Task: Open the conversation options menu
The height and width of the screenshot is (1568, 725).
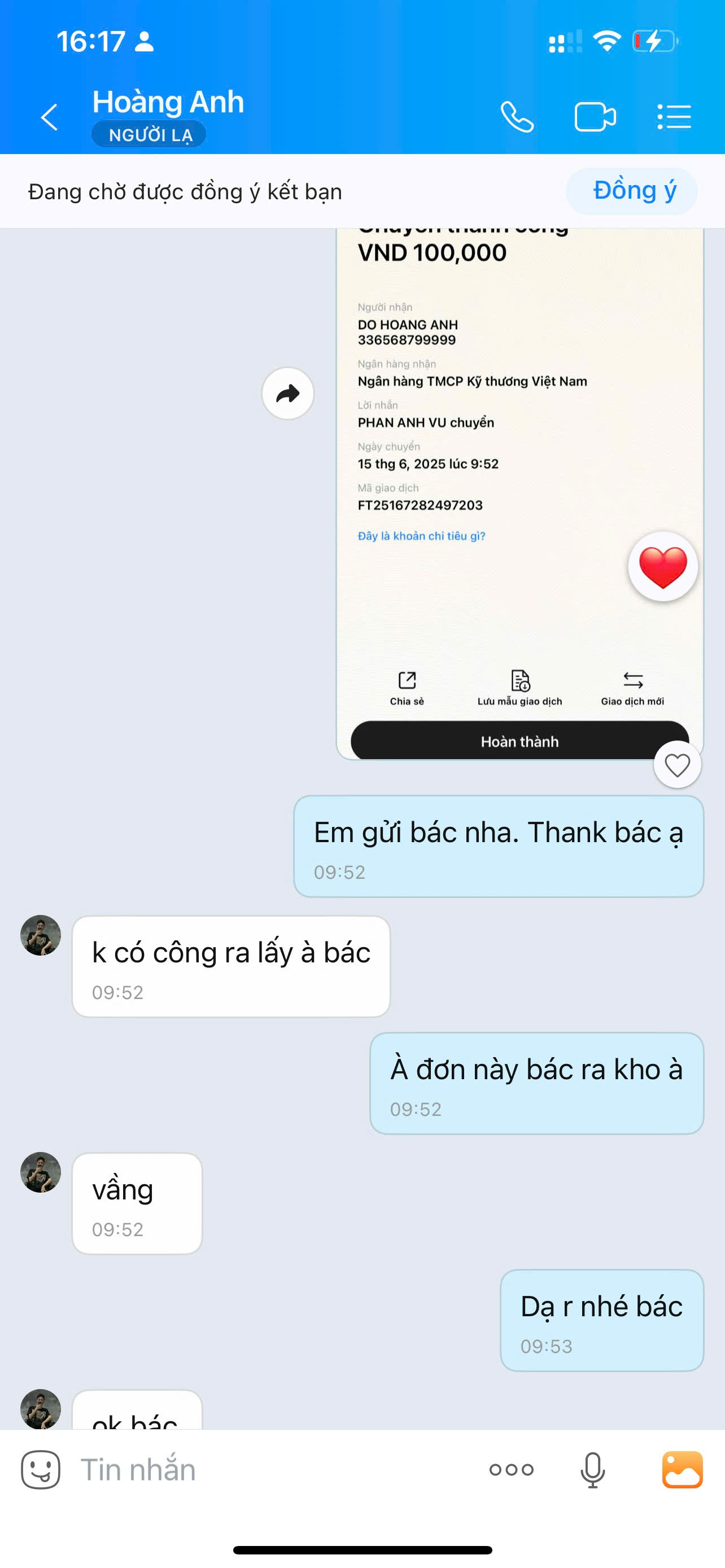Action: [x=675, y=117]
